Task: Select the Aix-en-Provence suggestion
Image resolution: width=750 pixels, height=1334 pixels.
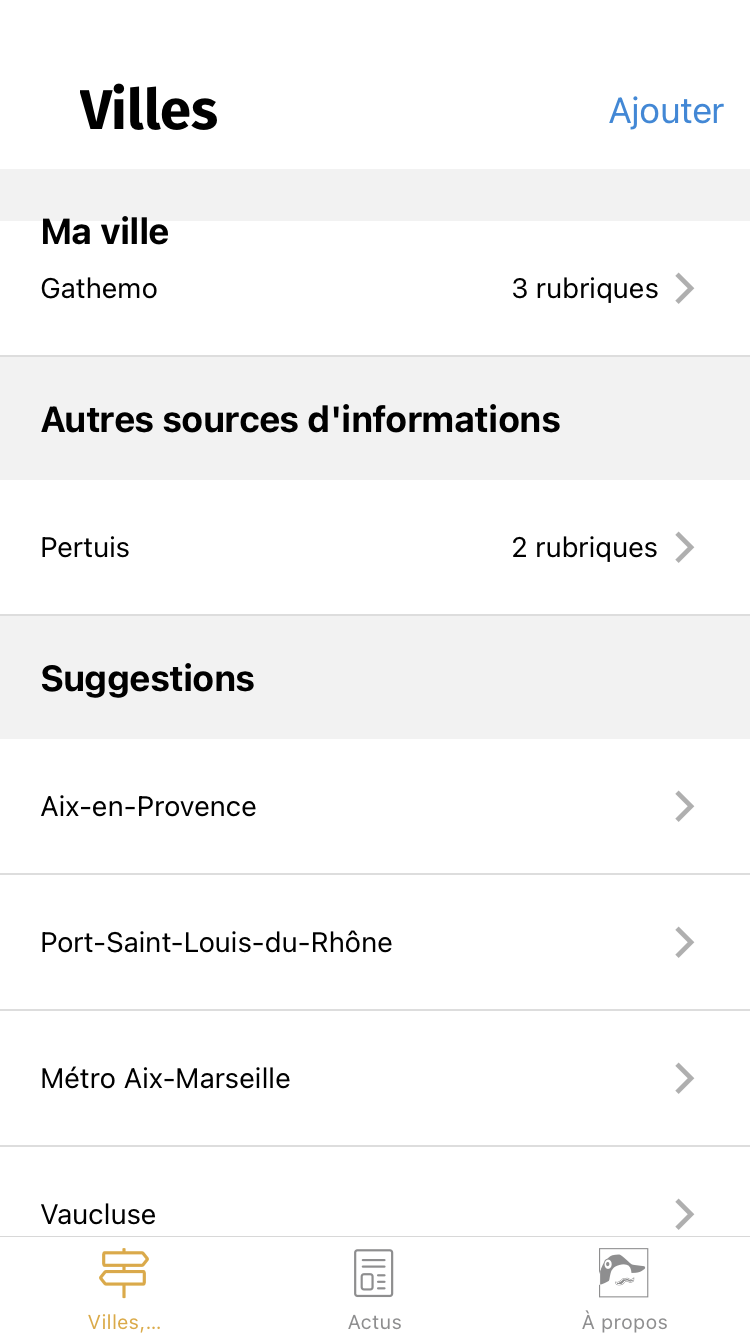Action: 375,806
